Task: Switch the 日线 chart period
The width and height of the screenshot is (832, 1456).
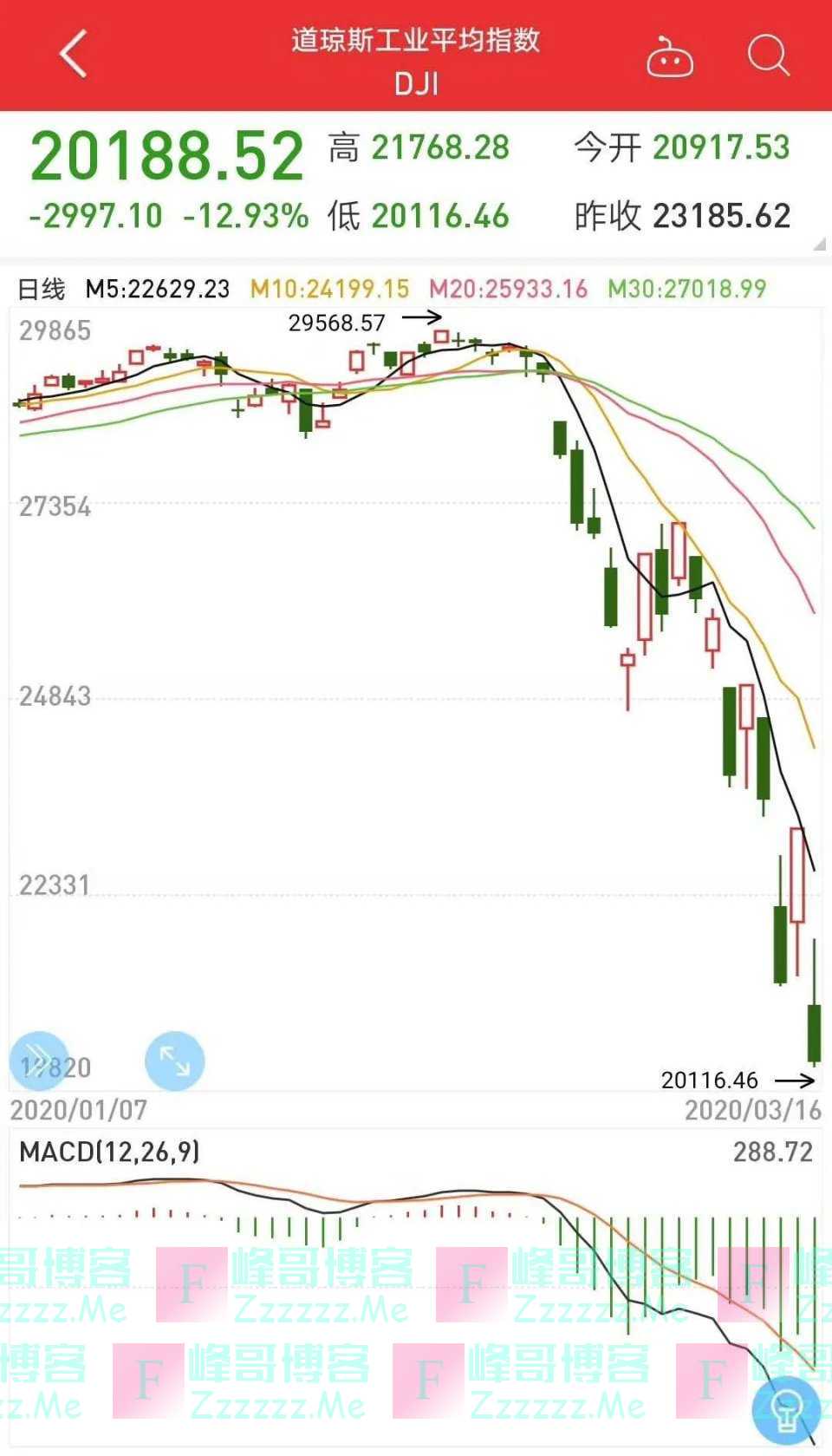Action: pyautogui.click(x=42, y=289)
